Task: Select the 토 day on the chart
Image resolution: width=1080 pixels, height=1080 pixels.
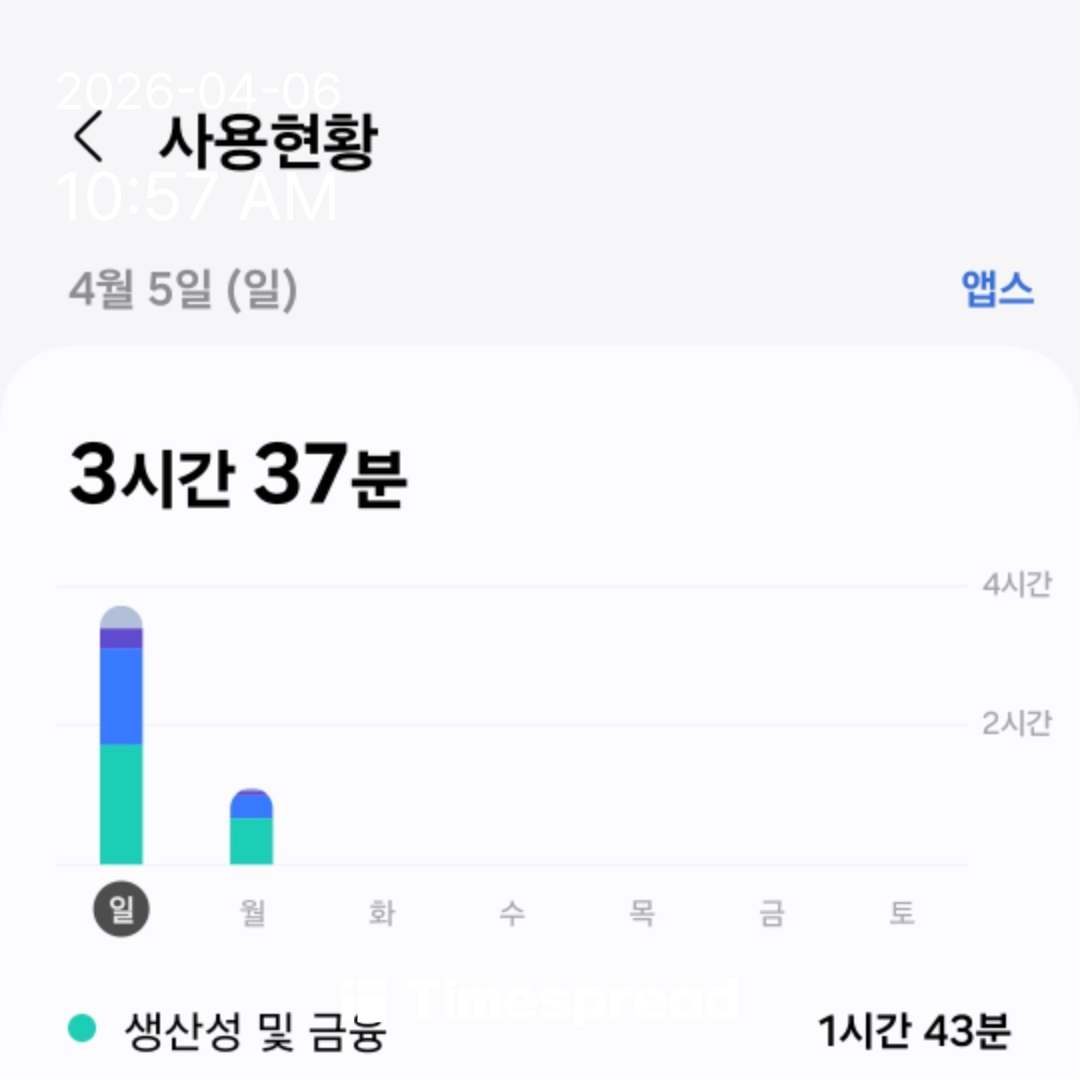Action: click(902, 913)
